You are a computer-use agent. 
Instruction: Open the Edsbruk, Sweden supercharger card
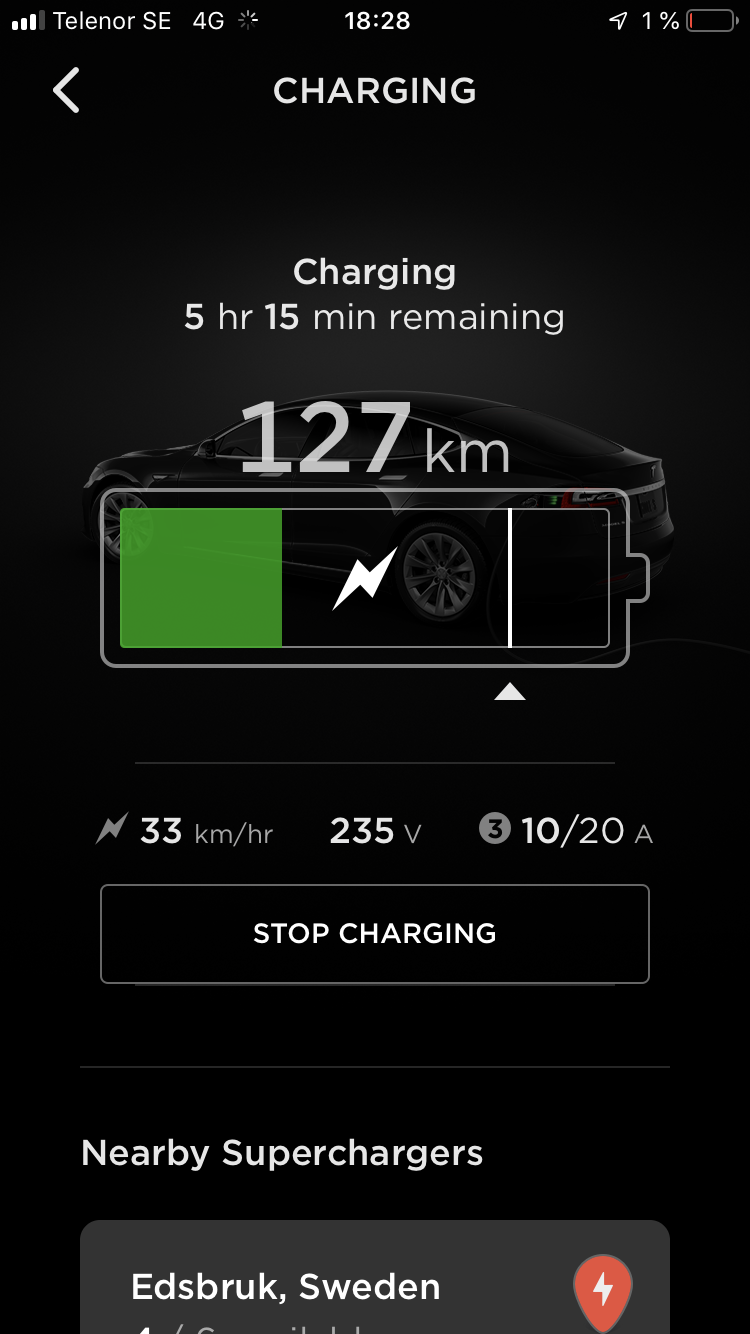300,1287
